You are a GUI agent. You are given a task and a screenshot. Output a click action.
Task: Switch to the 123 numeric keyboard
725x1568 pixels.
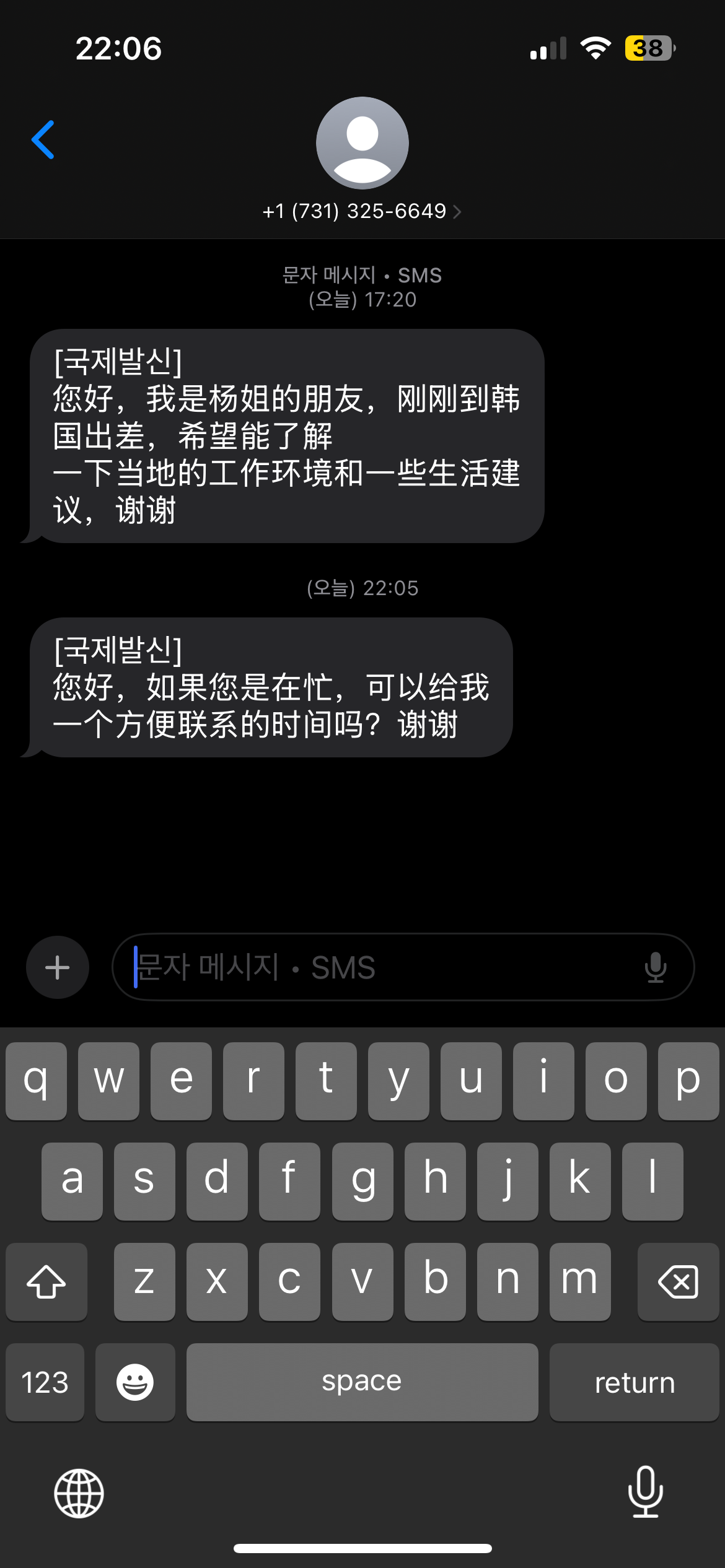tap(45, 1382)
